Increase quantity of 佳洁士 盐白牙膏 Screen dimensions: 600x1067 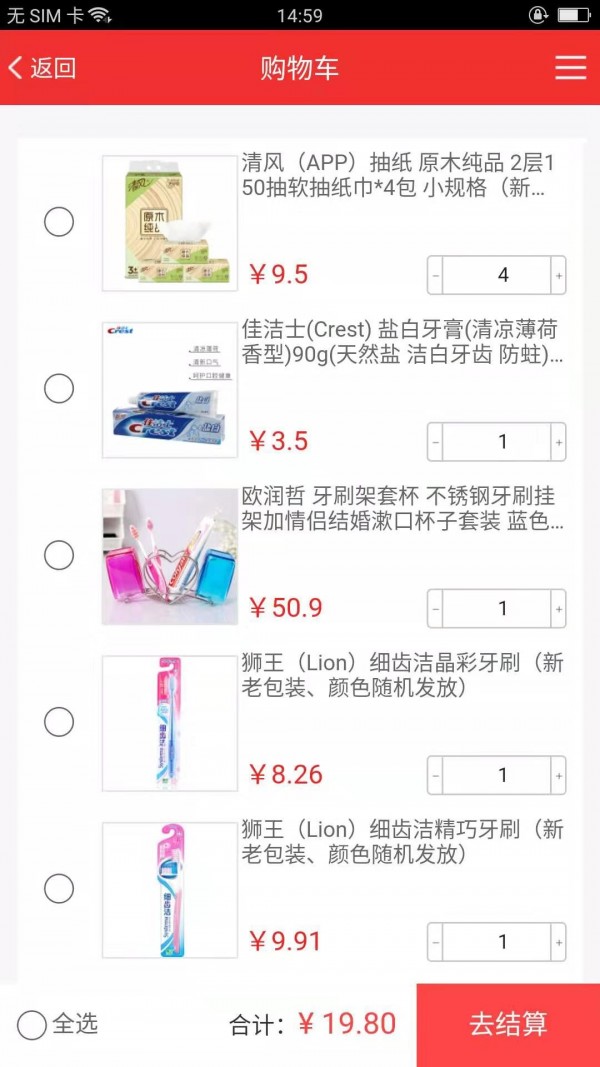(558, 442)
